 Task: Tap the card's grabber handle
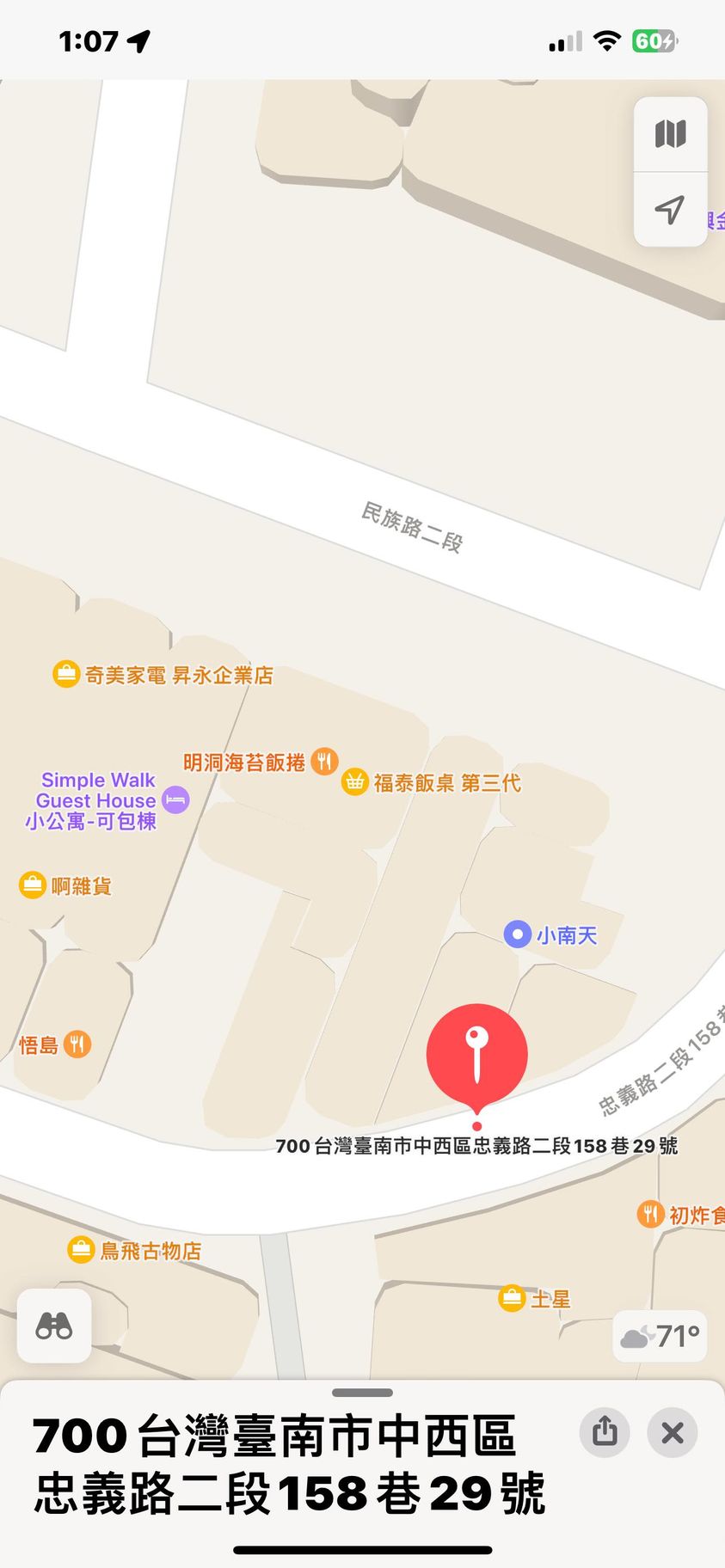(362, 1393)
